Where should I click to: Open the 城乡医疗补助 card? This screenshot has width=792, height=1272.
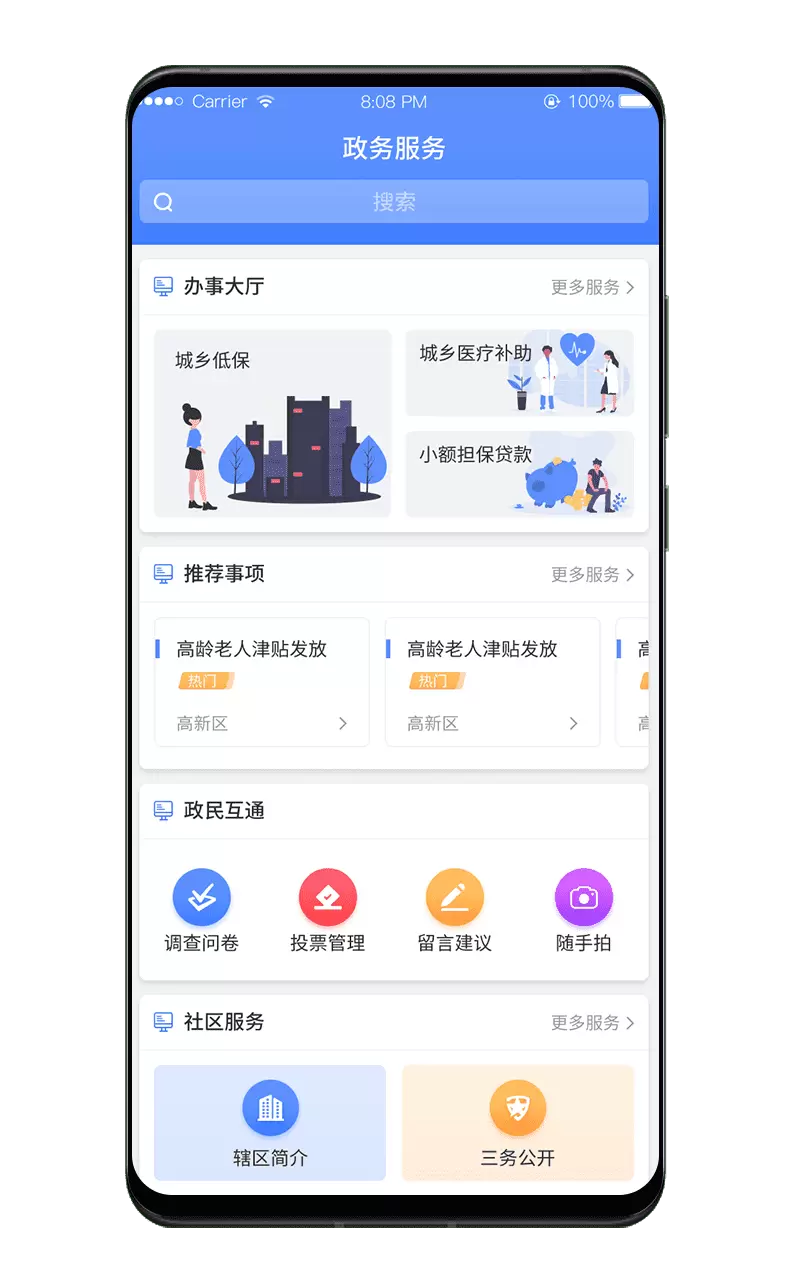pos(519,373)
